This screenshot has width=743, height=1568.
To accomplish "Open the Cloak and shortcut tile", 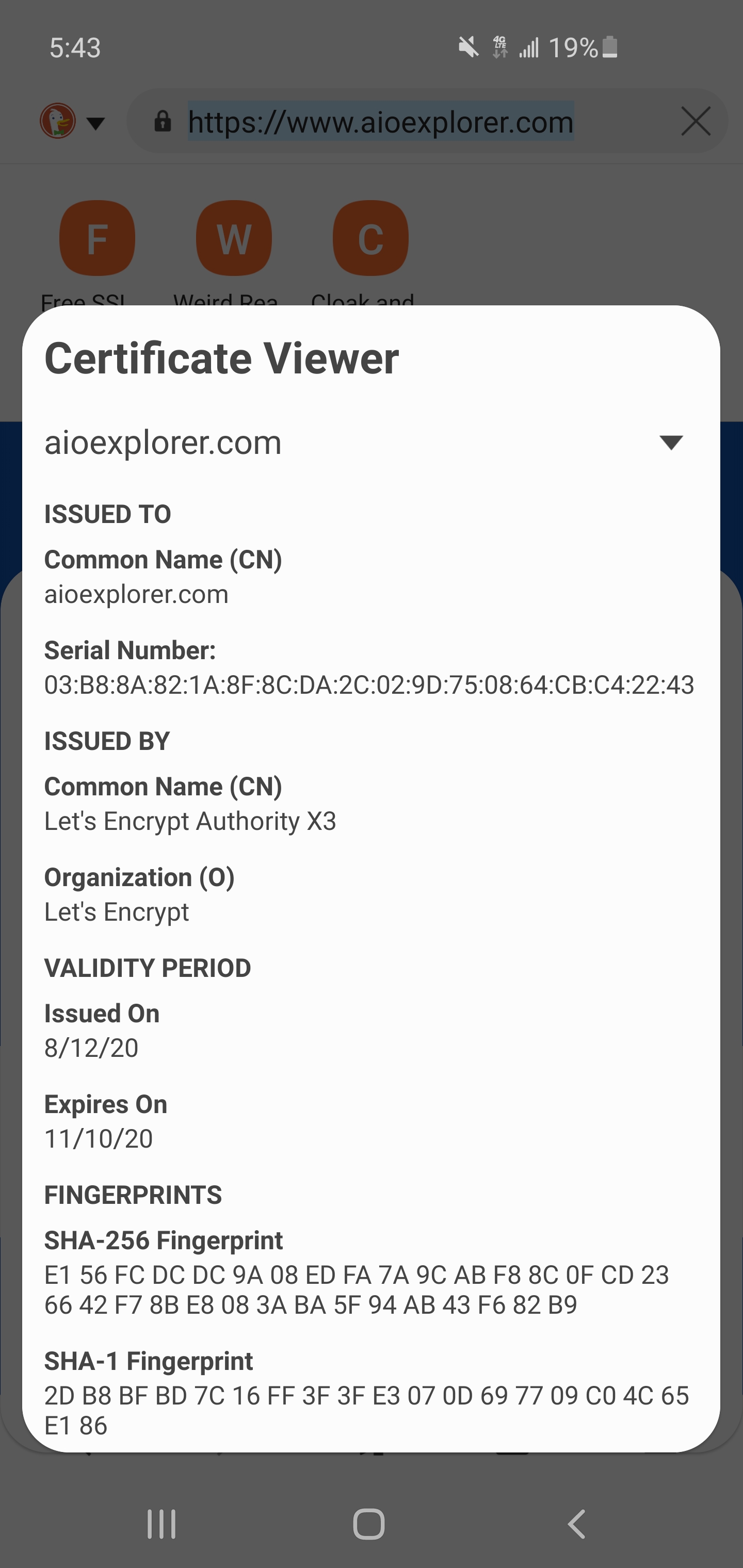I will [370, 238].
